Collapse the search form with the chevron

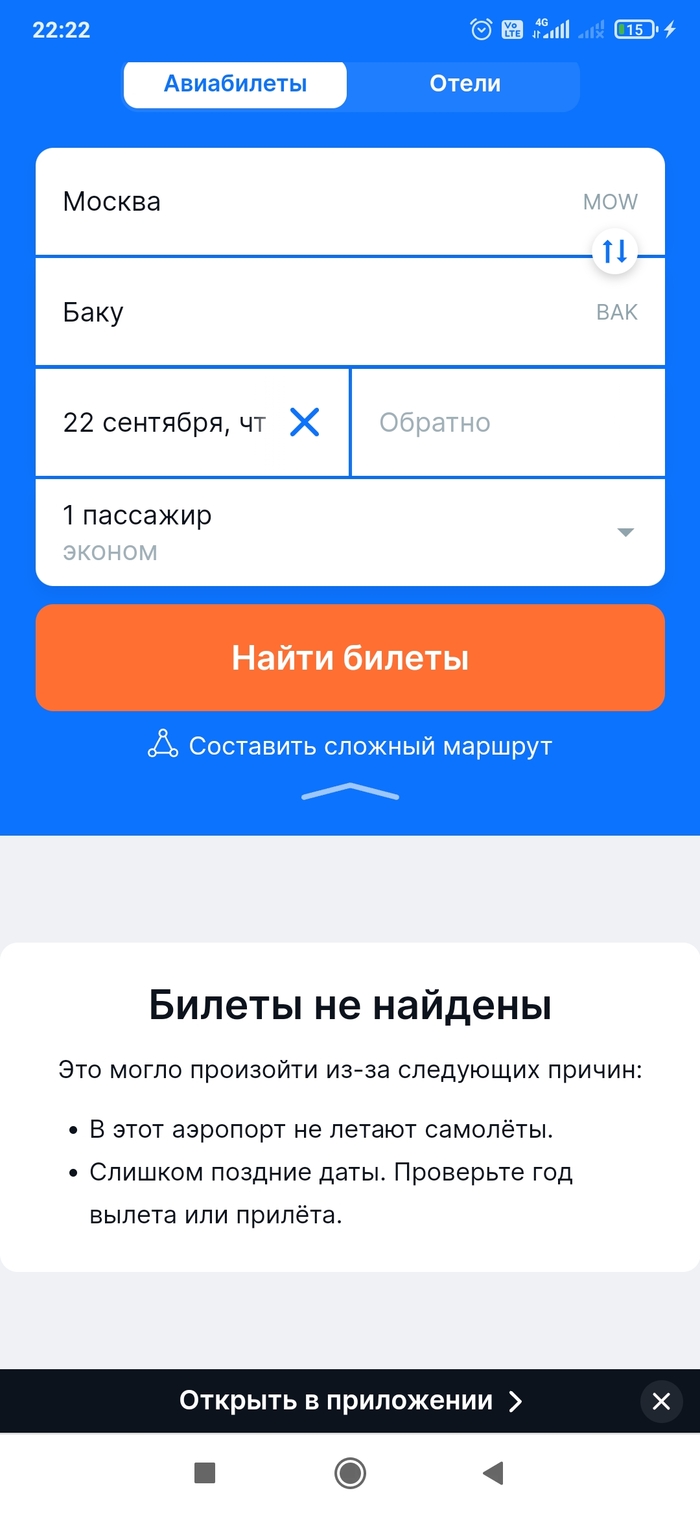coord(350,793)
